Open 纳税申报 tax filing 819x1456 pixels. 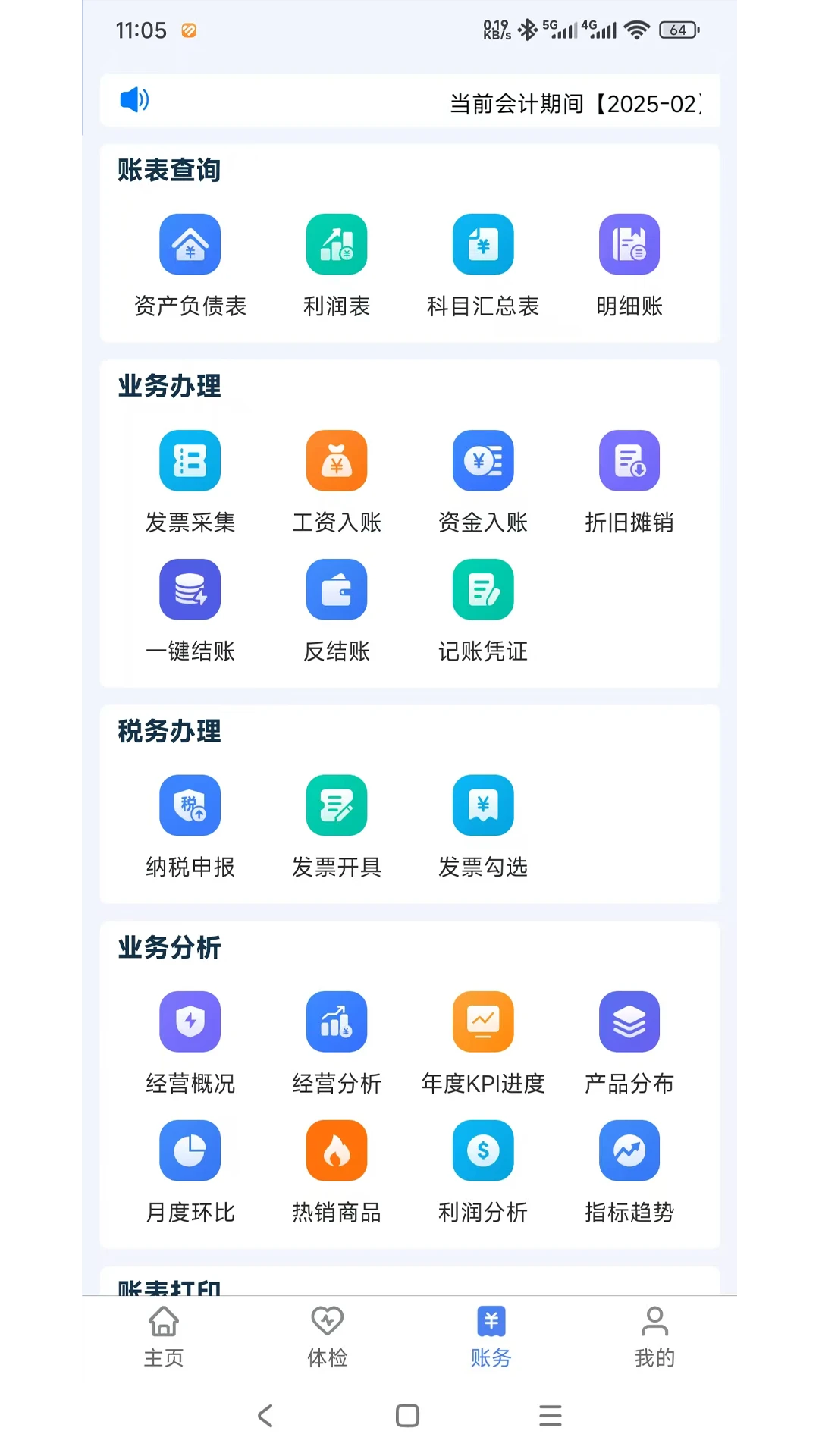[x=190, y=805]
